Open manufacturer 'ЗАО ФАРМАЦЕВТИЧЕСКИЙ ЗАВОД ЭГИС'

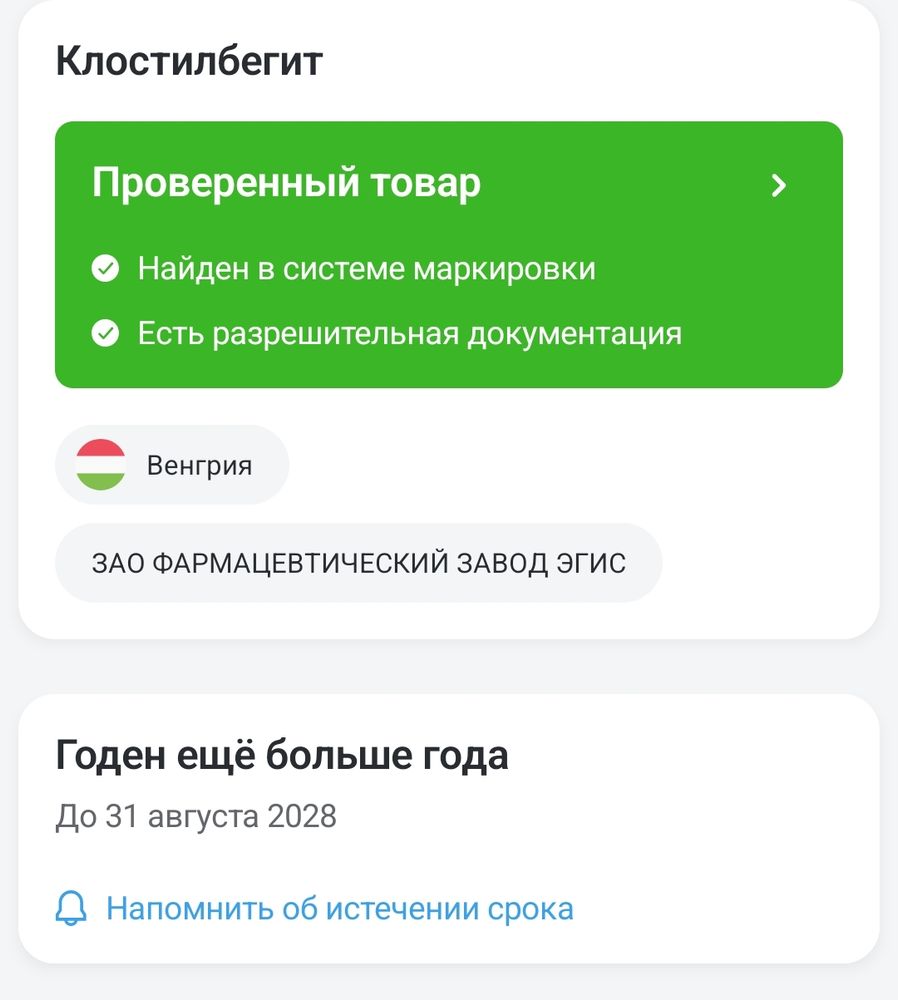point(358,563)
